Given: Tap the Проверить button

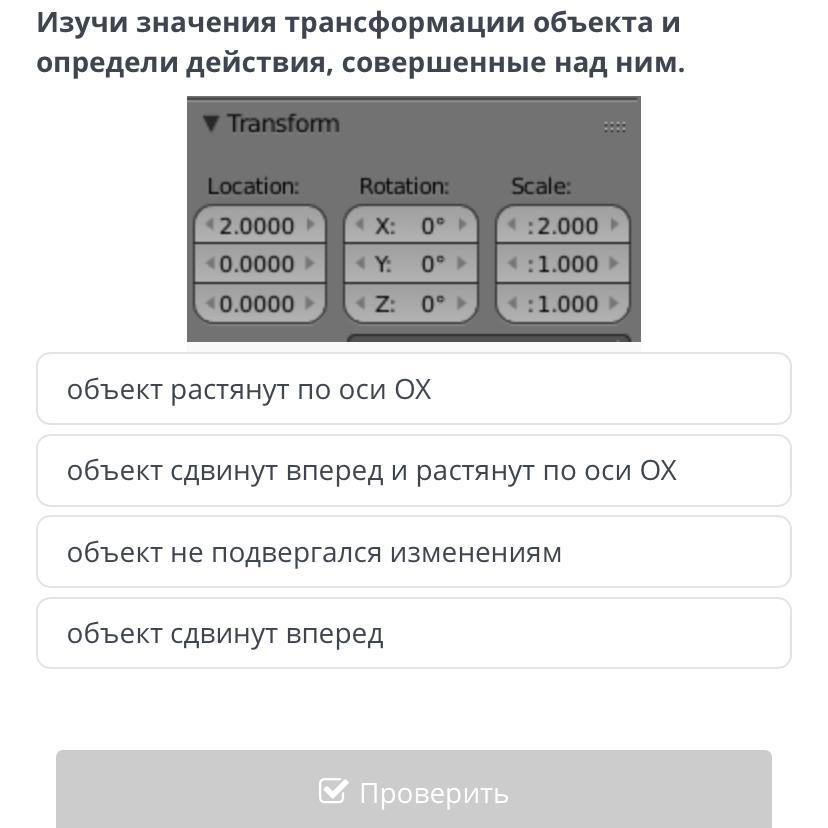Looking at the screenshot, I should [413, 789].
